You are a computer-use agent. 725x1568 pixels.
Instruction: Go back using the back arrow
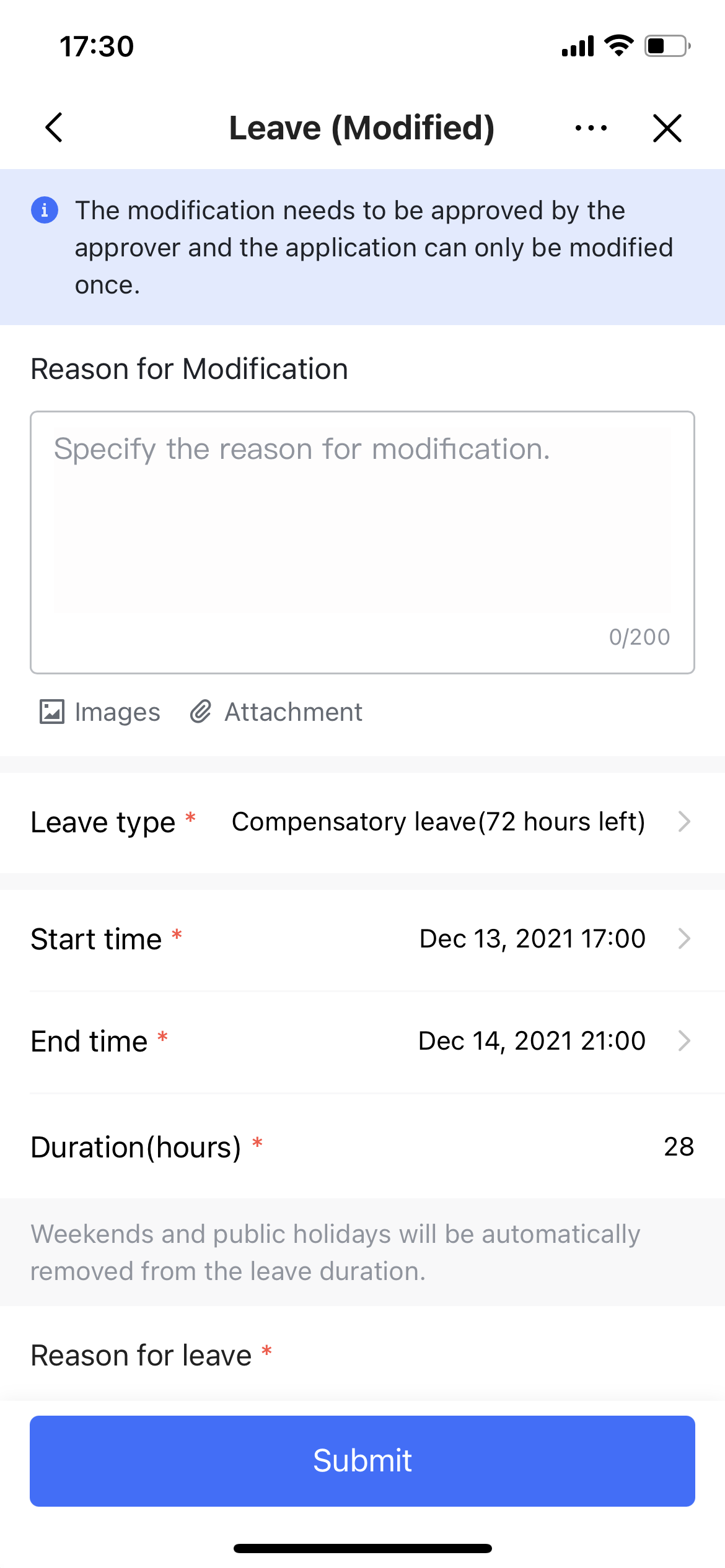(53, 128)
